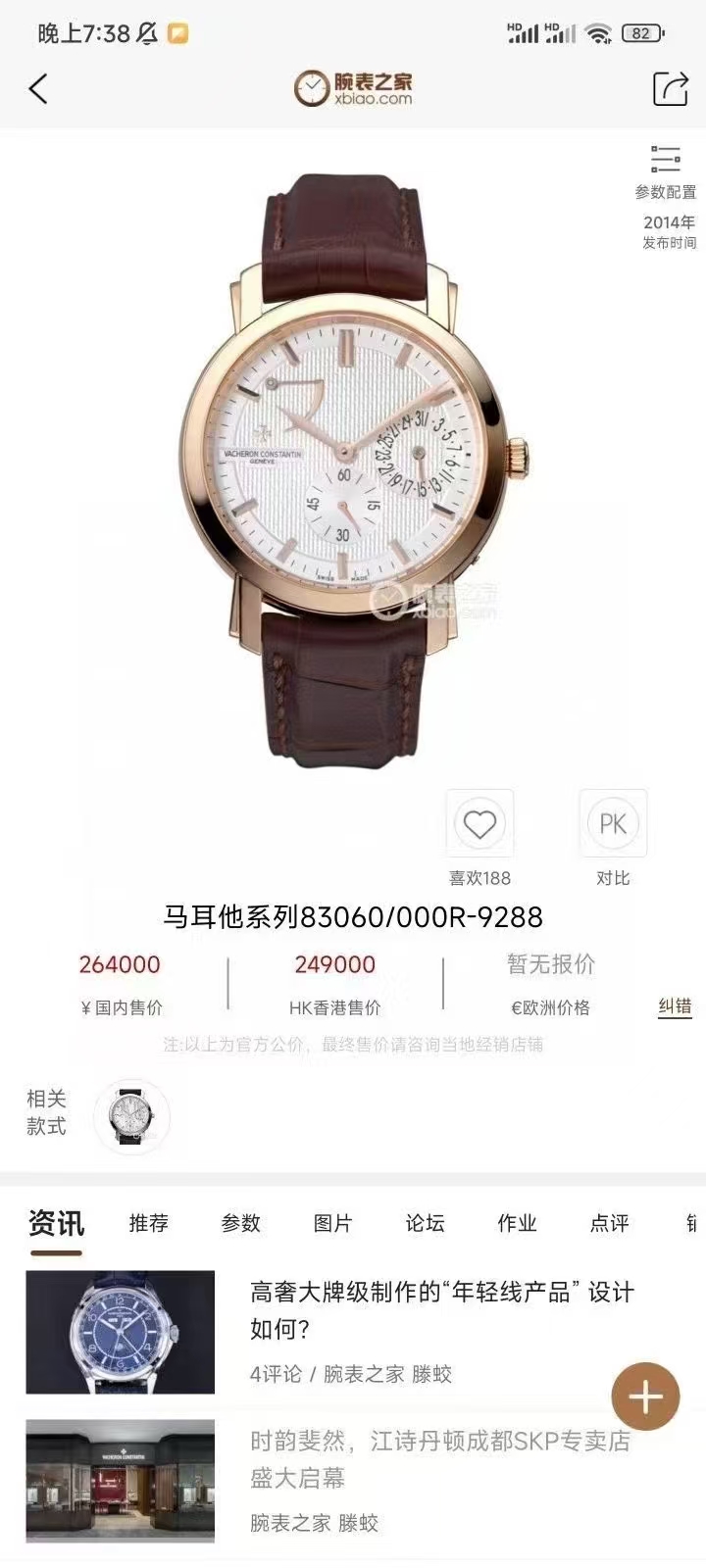Screen dimensions: 706x1568
Task: Tap the 纠错 correction link
Action: (675, 1006)
